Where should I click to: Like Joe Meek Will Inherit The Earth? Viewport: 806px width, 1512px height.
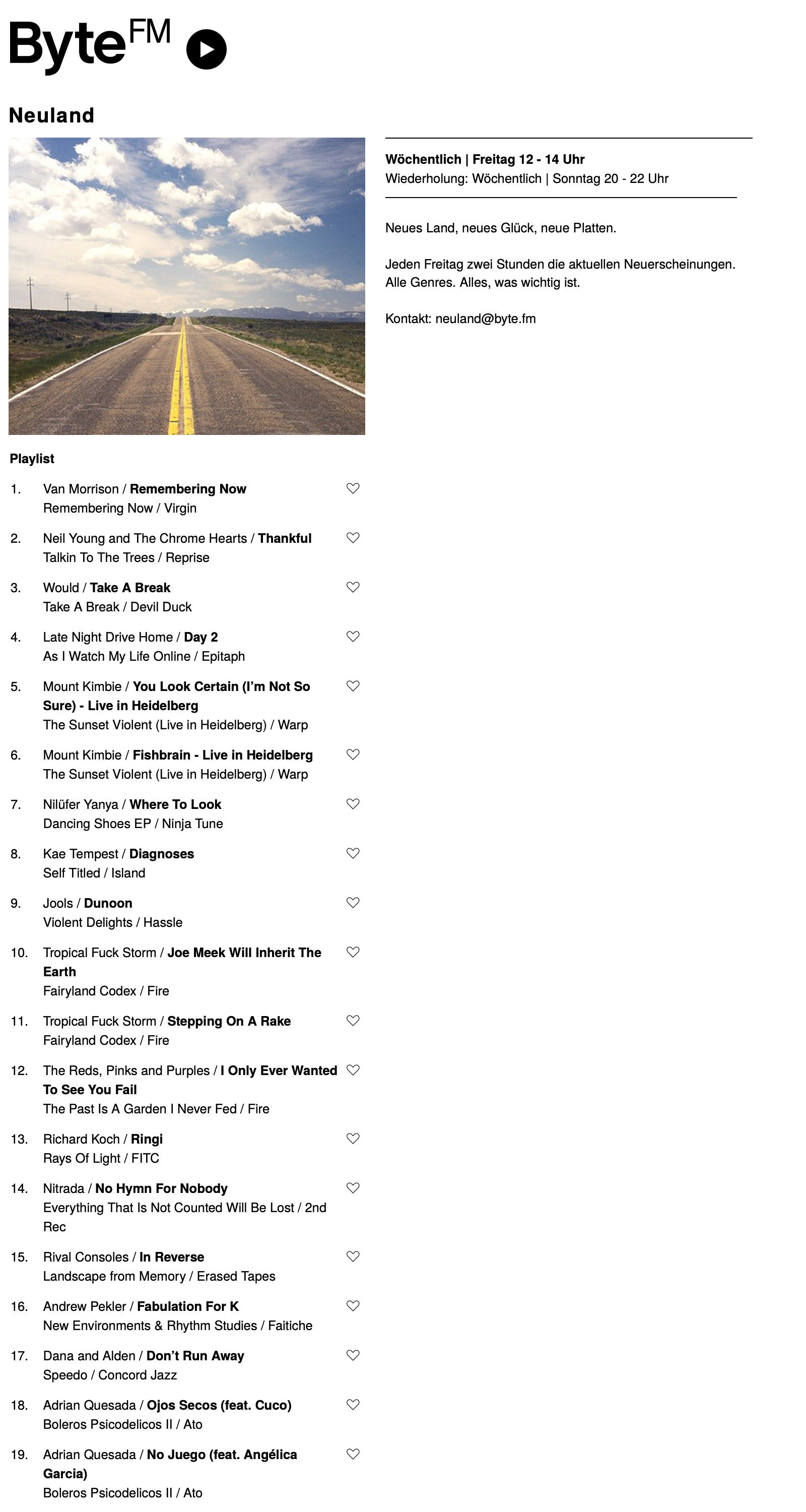[x=353, y=952]
